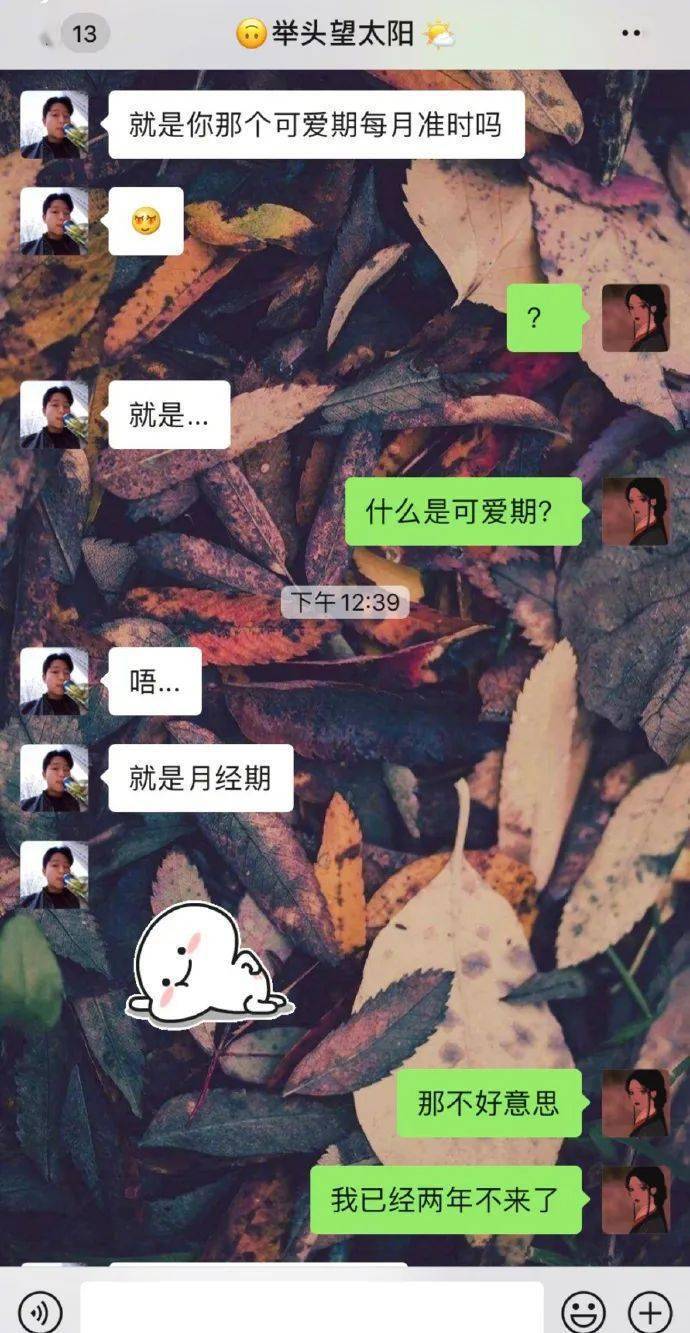This screenshot has width=690, height=1333.
Task: Open the plus attachments menu
Action: click(649, 1311)
